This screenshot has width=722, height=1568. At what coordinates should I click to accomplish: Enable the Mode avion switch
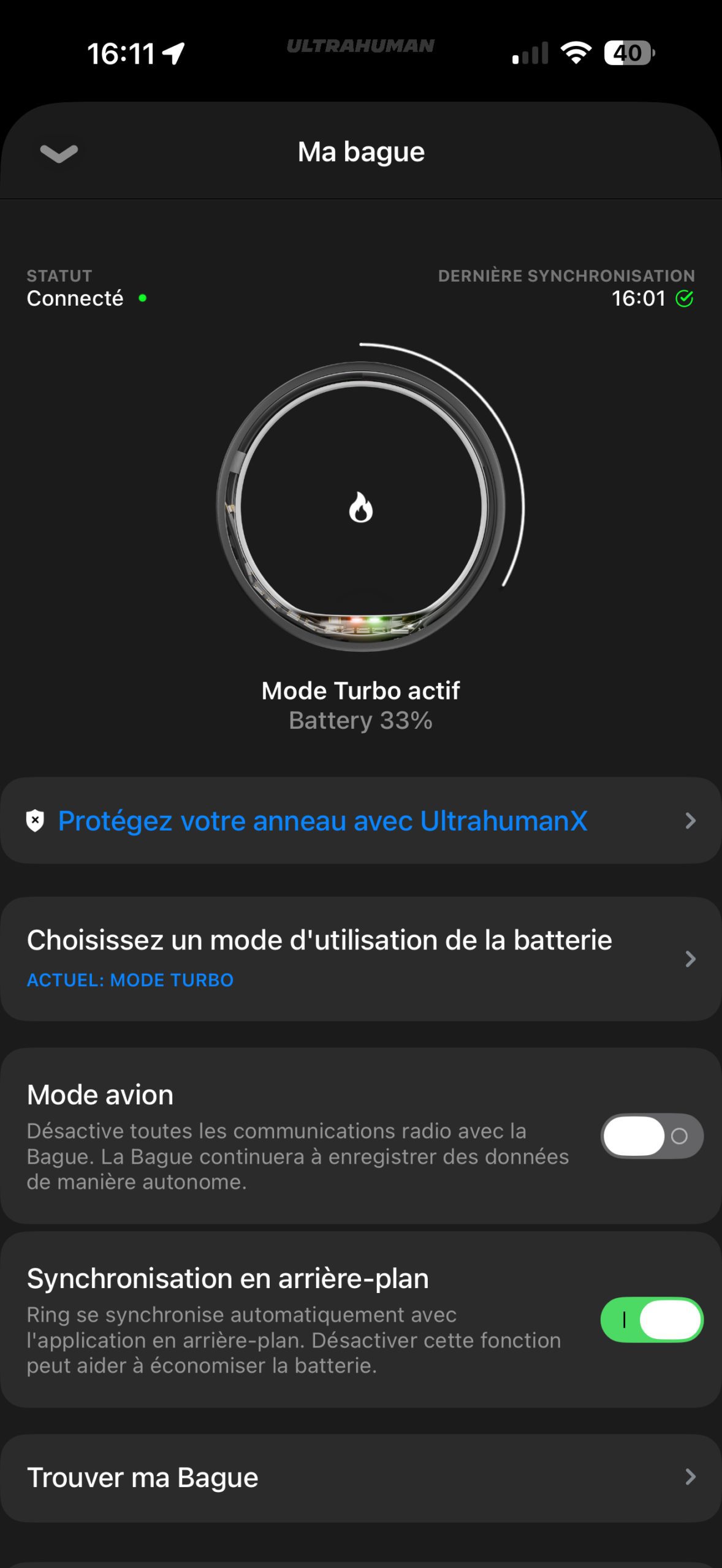pyautogui.click(x=652, y=1136)
